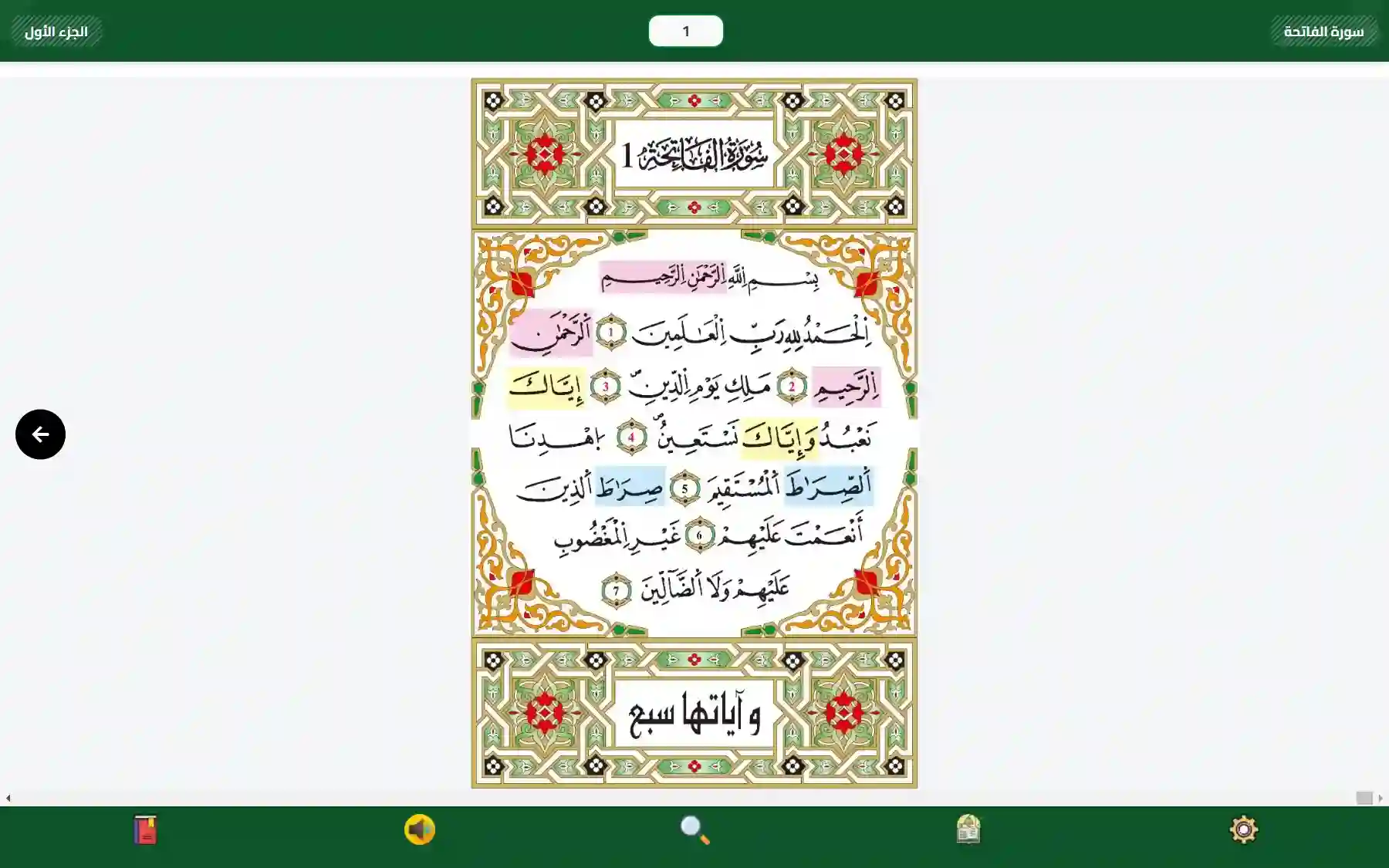Viewport: 1389px width, 868px height.
Task: Open settings via the gear icon
Action: (x=1243, y=830)
